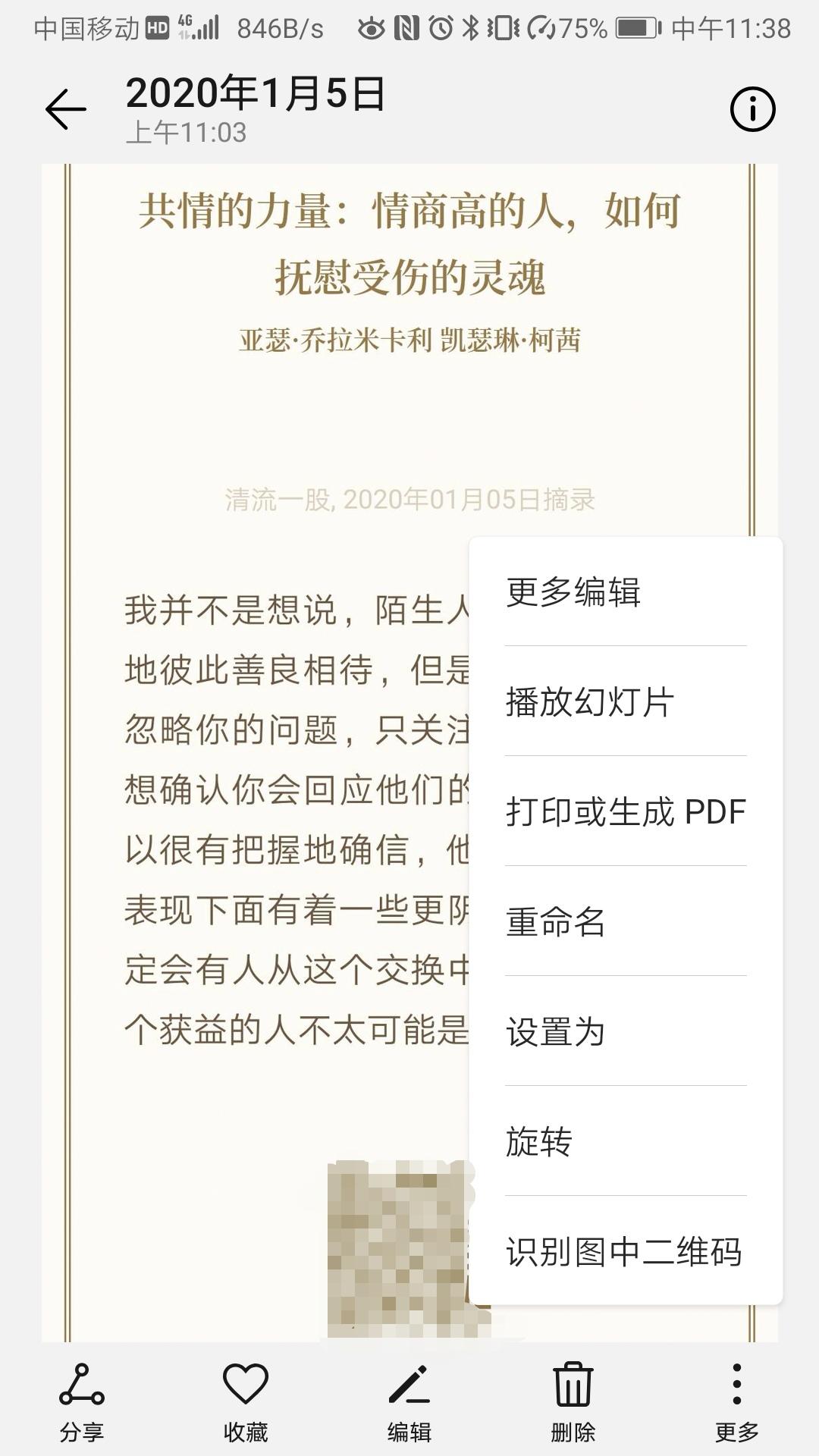View photo details via the info icon
Screen dimensions: 819x1456
(750, 108)
